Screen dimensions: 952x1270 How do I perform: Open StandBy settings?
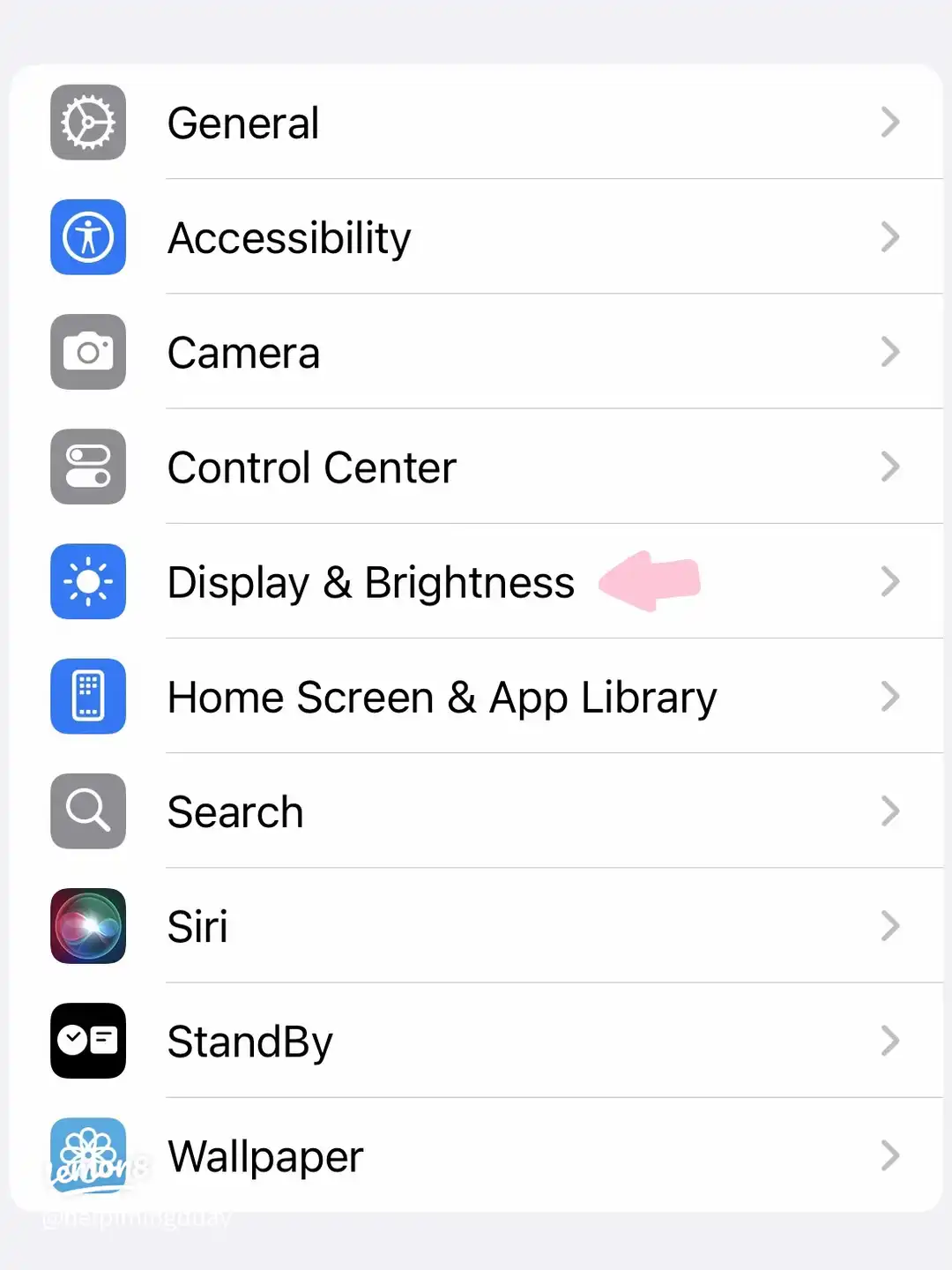[x=476, y=1041]
